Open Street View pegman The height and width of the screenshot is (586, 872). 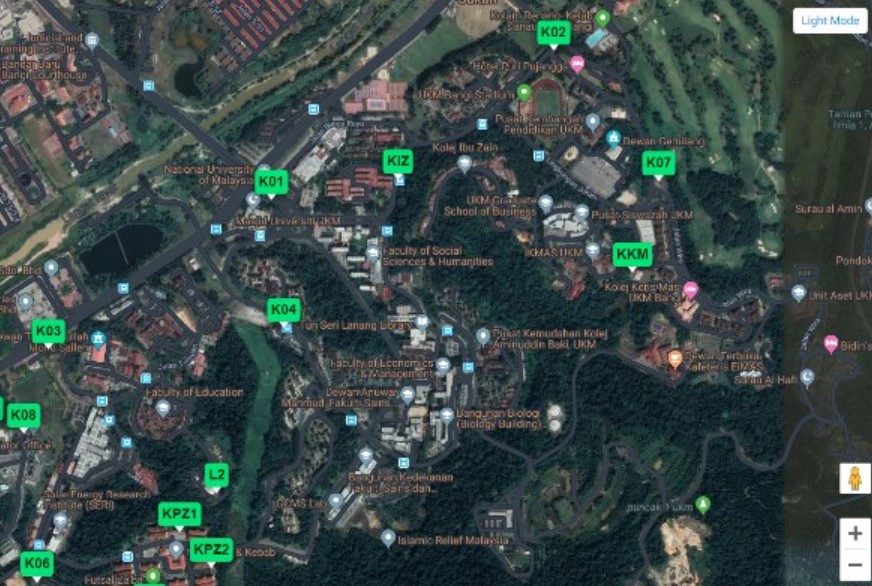click(x=854, y=478)
